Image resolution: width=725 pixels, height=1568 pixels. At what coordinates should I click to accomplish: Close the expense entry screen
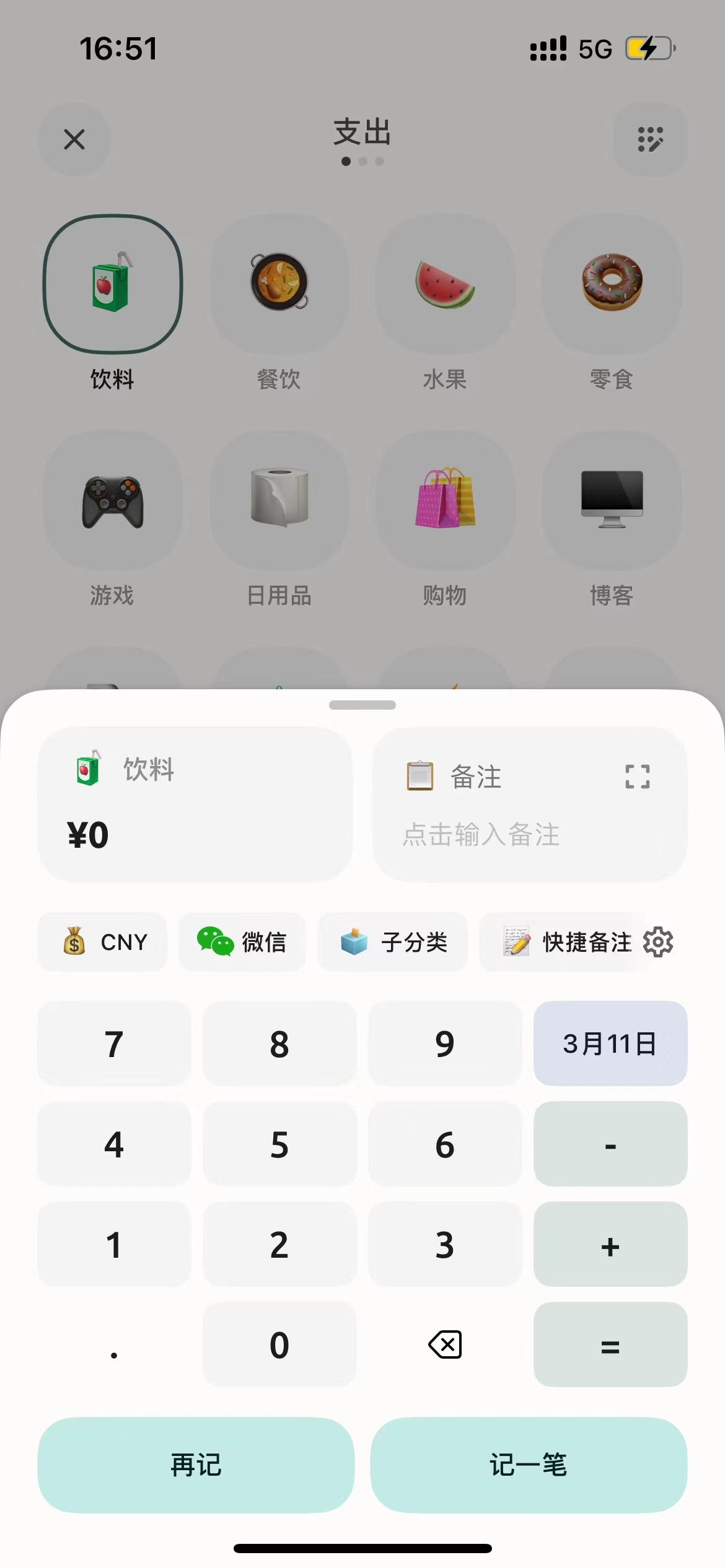74,139
